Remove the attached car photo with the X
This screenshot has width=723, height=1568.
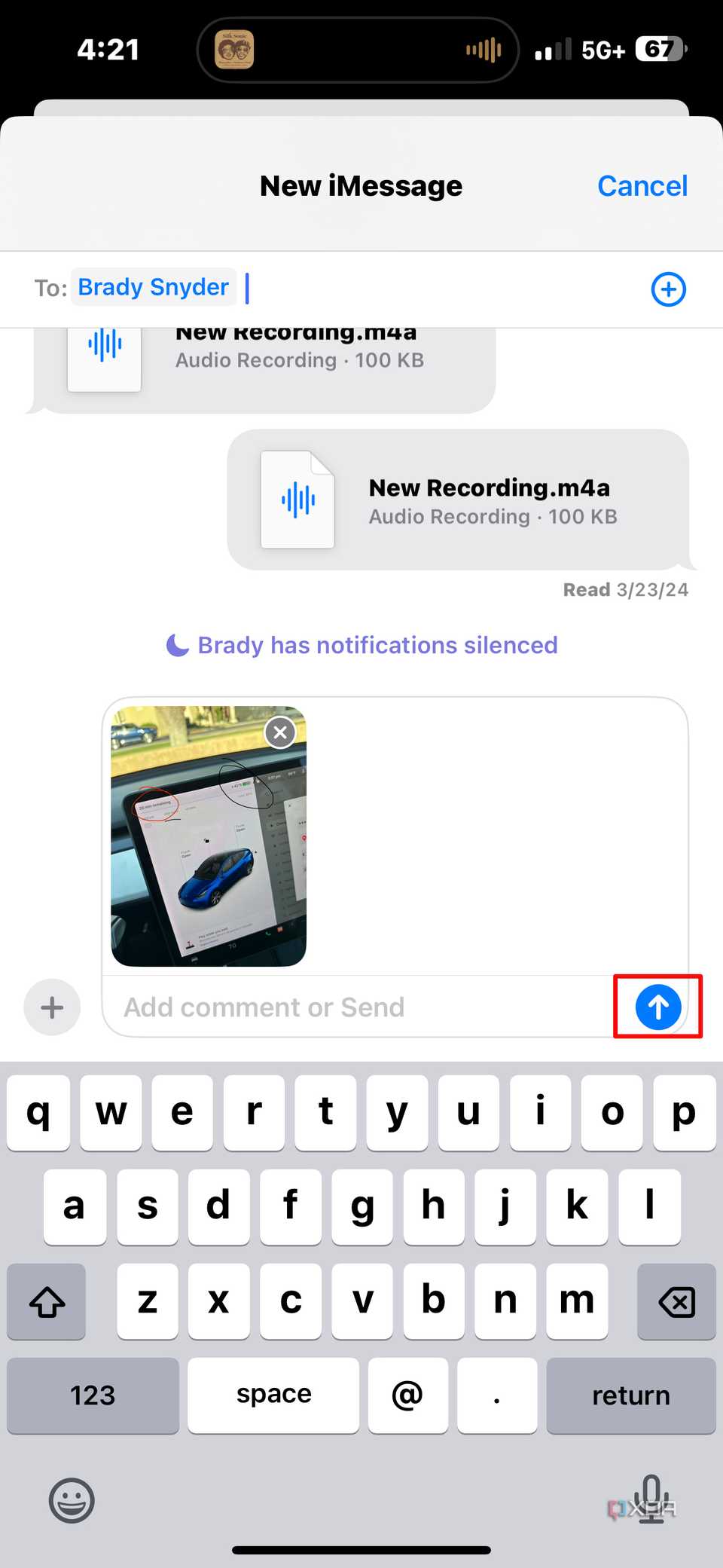(279, 732)
